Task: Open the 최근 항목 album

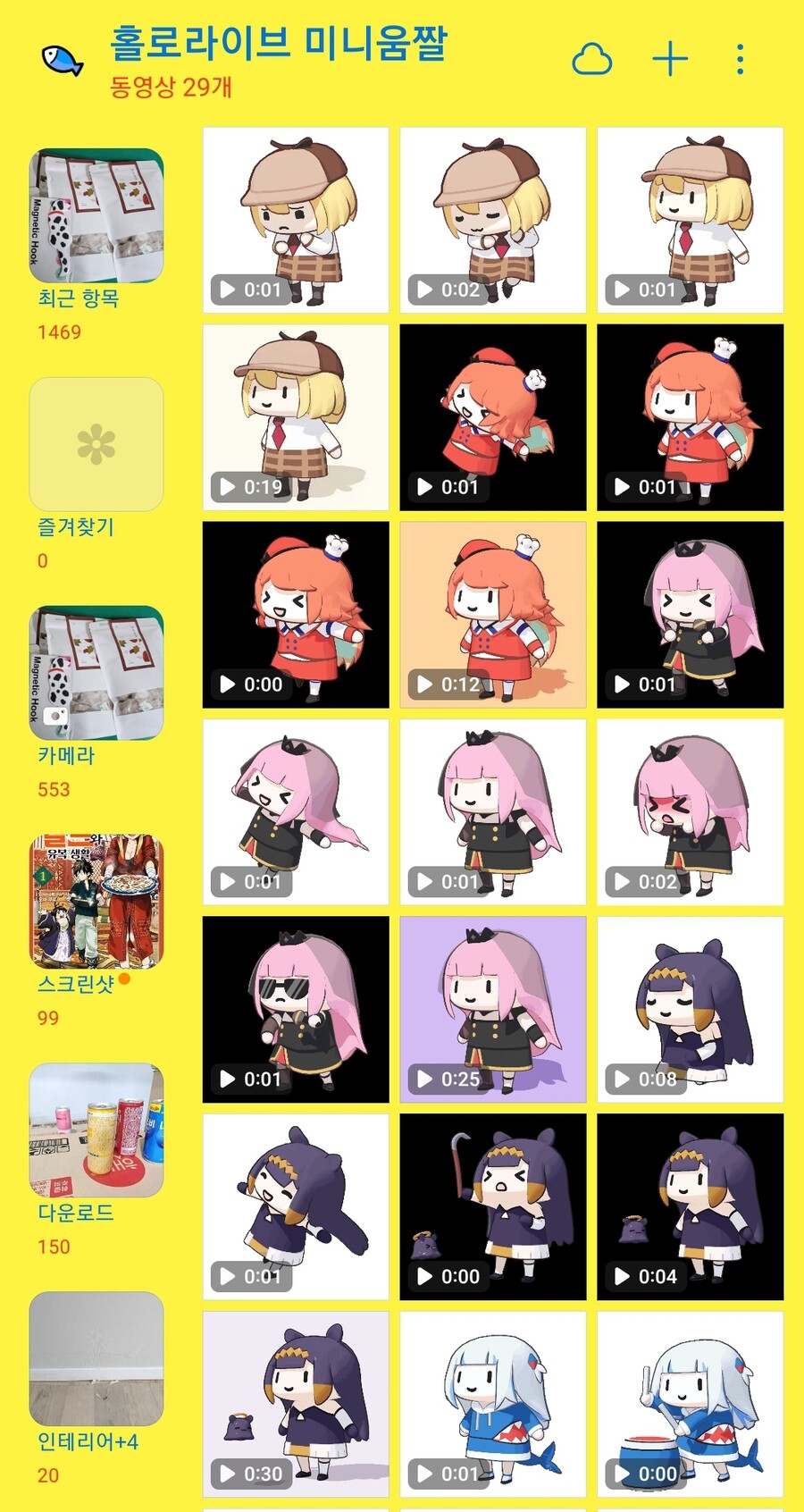Action: (x=96, y=216)
